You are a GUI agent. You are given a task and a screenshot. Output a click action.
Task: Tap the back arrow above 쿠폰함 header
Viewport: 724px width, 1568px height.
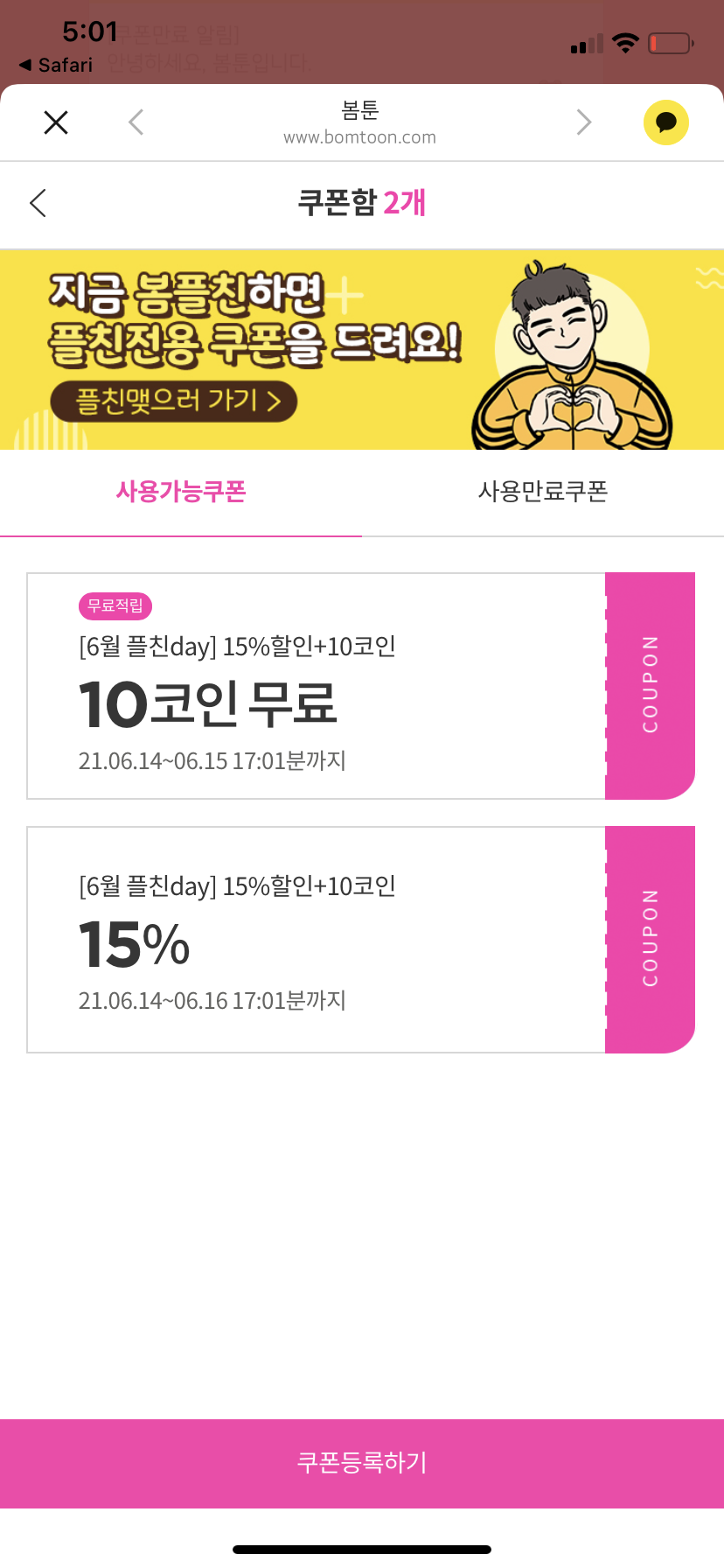coord(36,202)
